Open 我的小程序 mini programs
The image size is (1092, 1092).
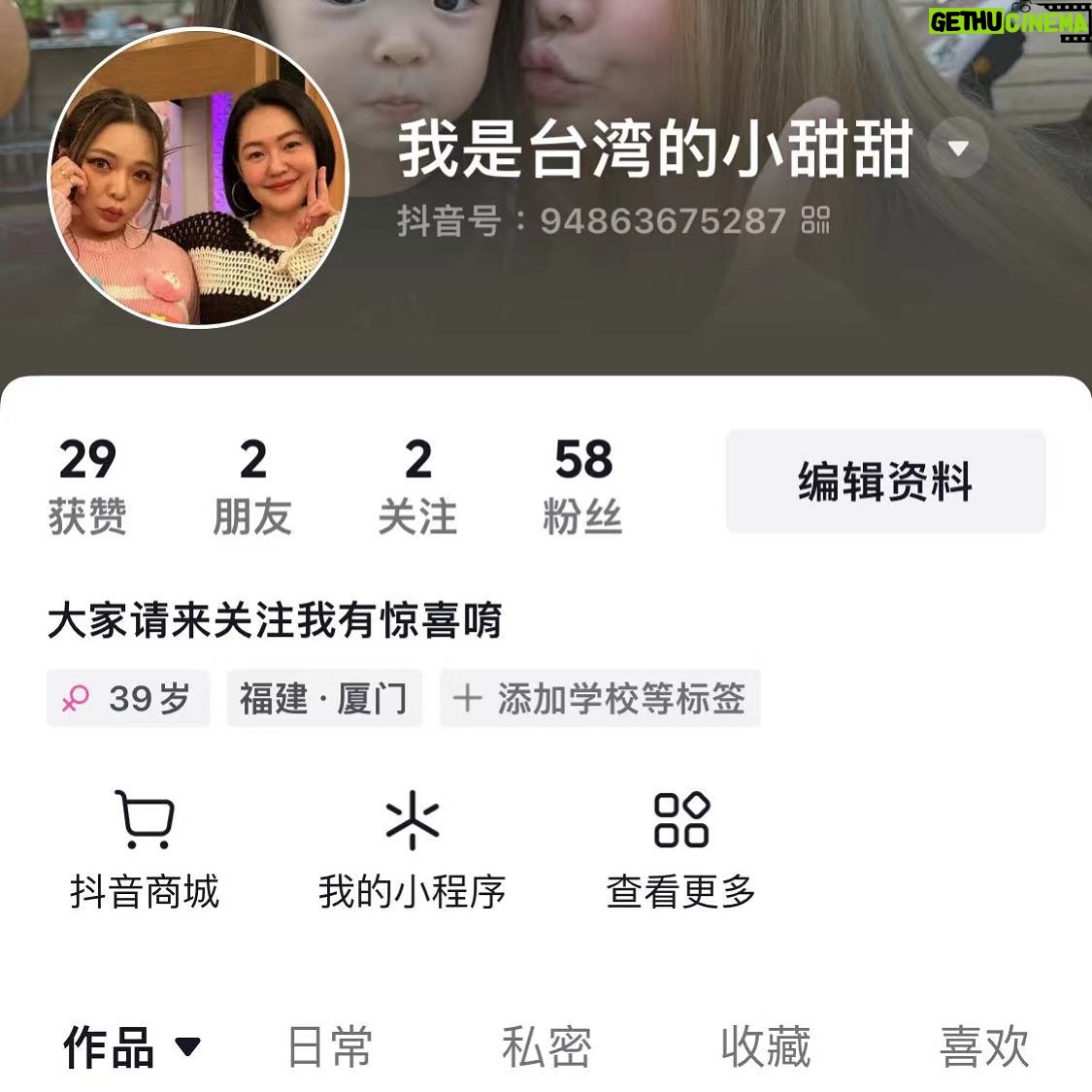click(x=412, y=849)
